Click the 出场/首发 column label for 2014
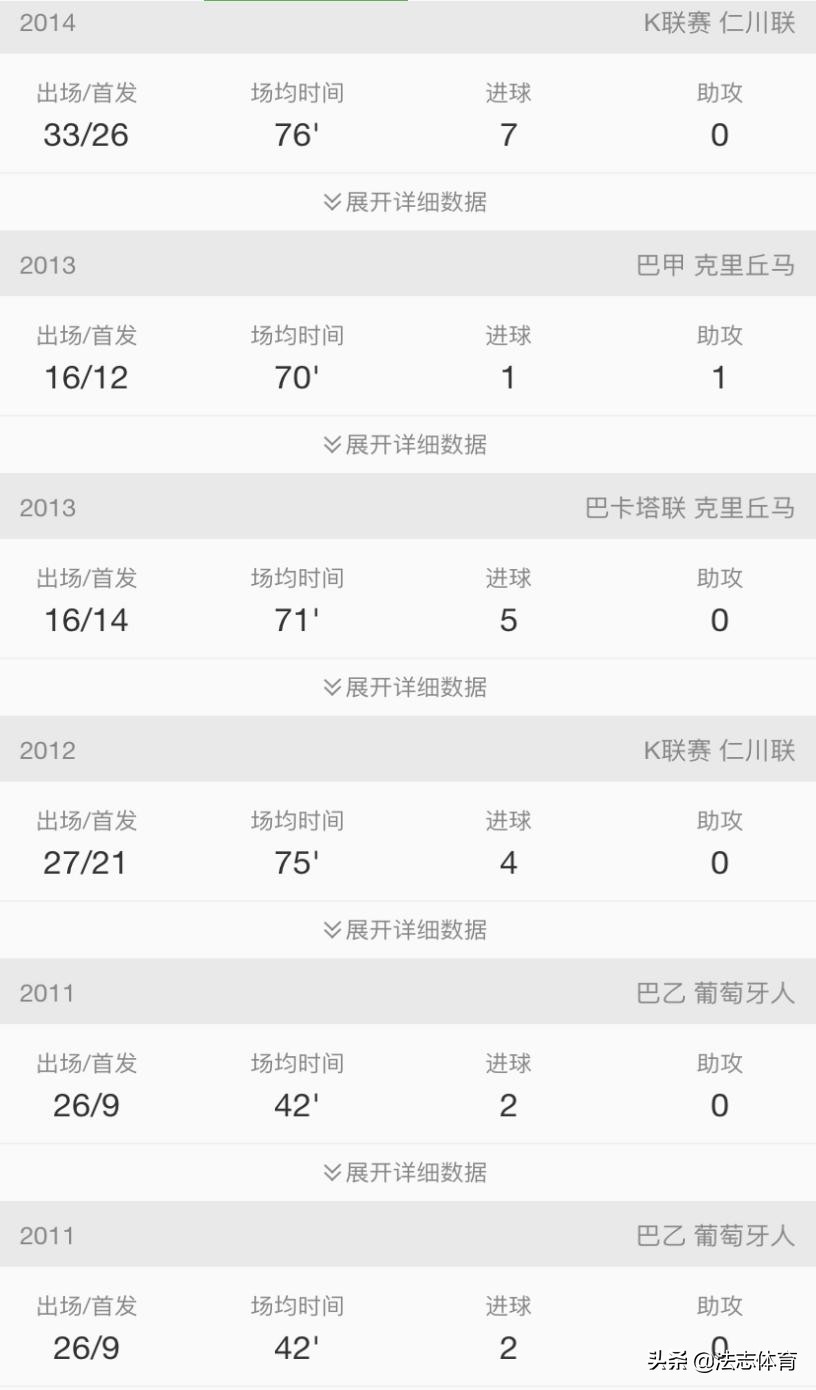Image resolution: width=816 pixels, height=1390 pixels. pyautogui.click(x=85, y=93)
